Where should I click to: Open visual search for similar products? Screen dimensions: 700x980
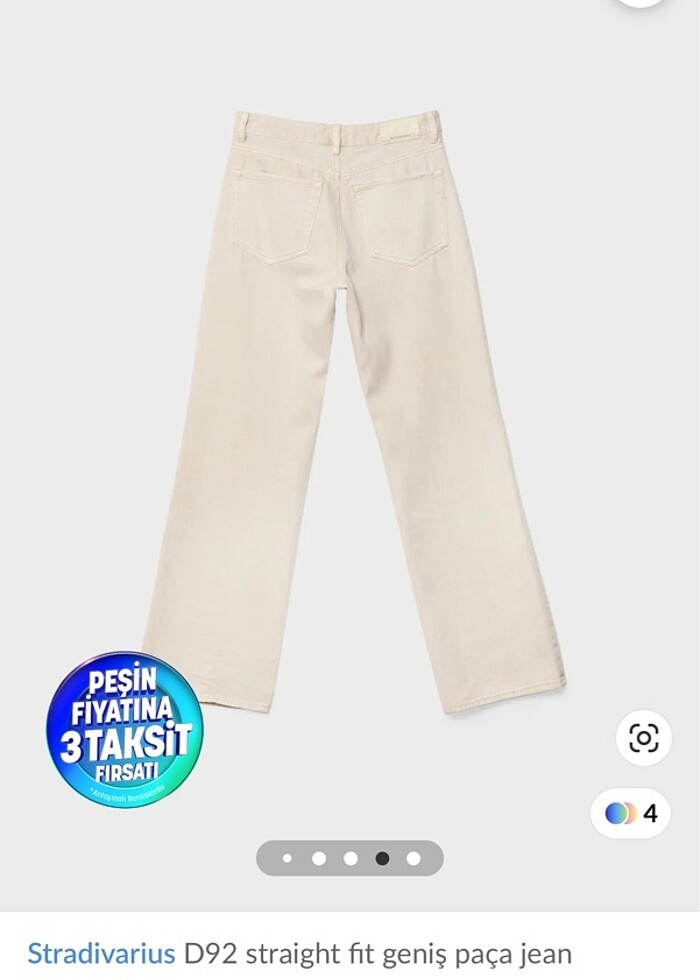tap(643, 738)
